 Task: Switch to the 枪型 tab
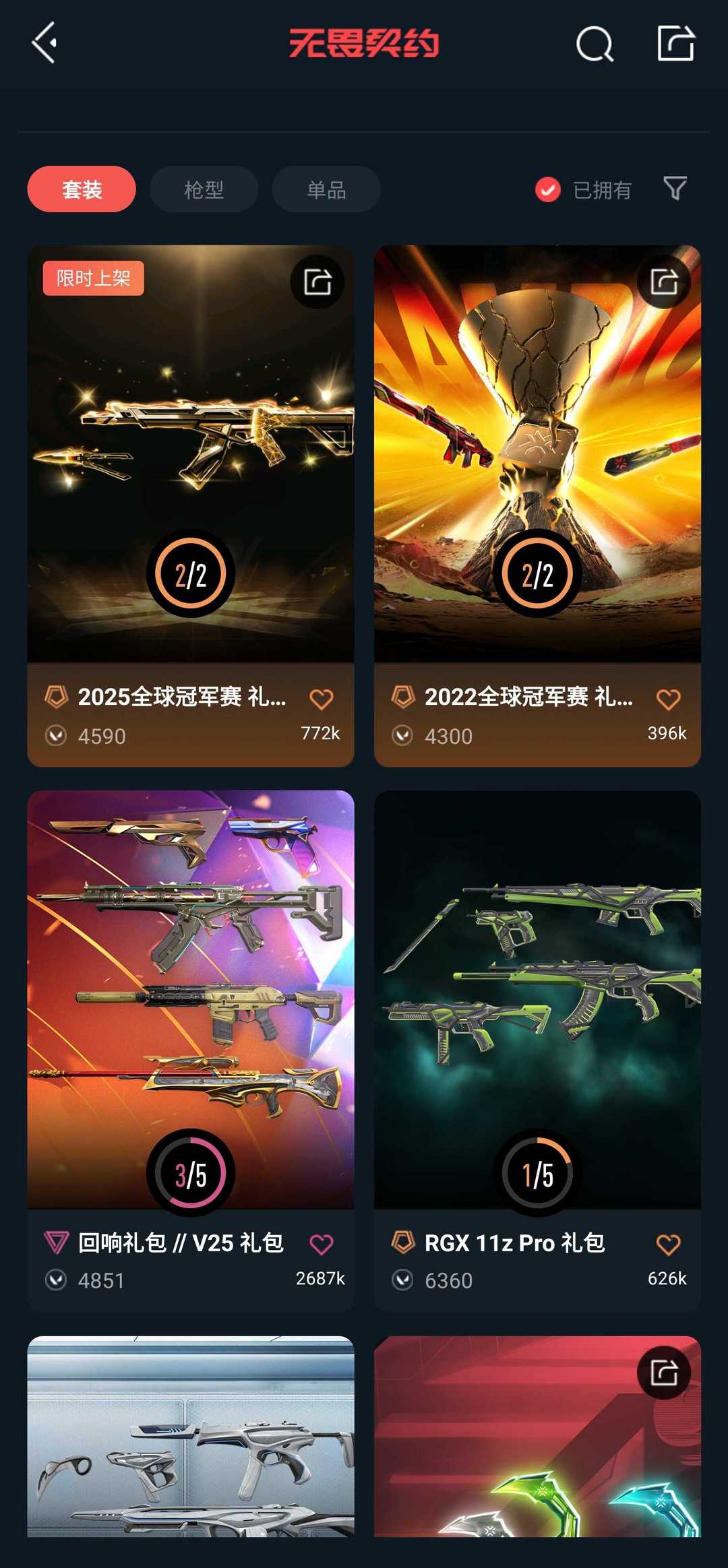(x=203, y=189)
